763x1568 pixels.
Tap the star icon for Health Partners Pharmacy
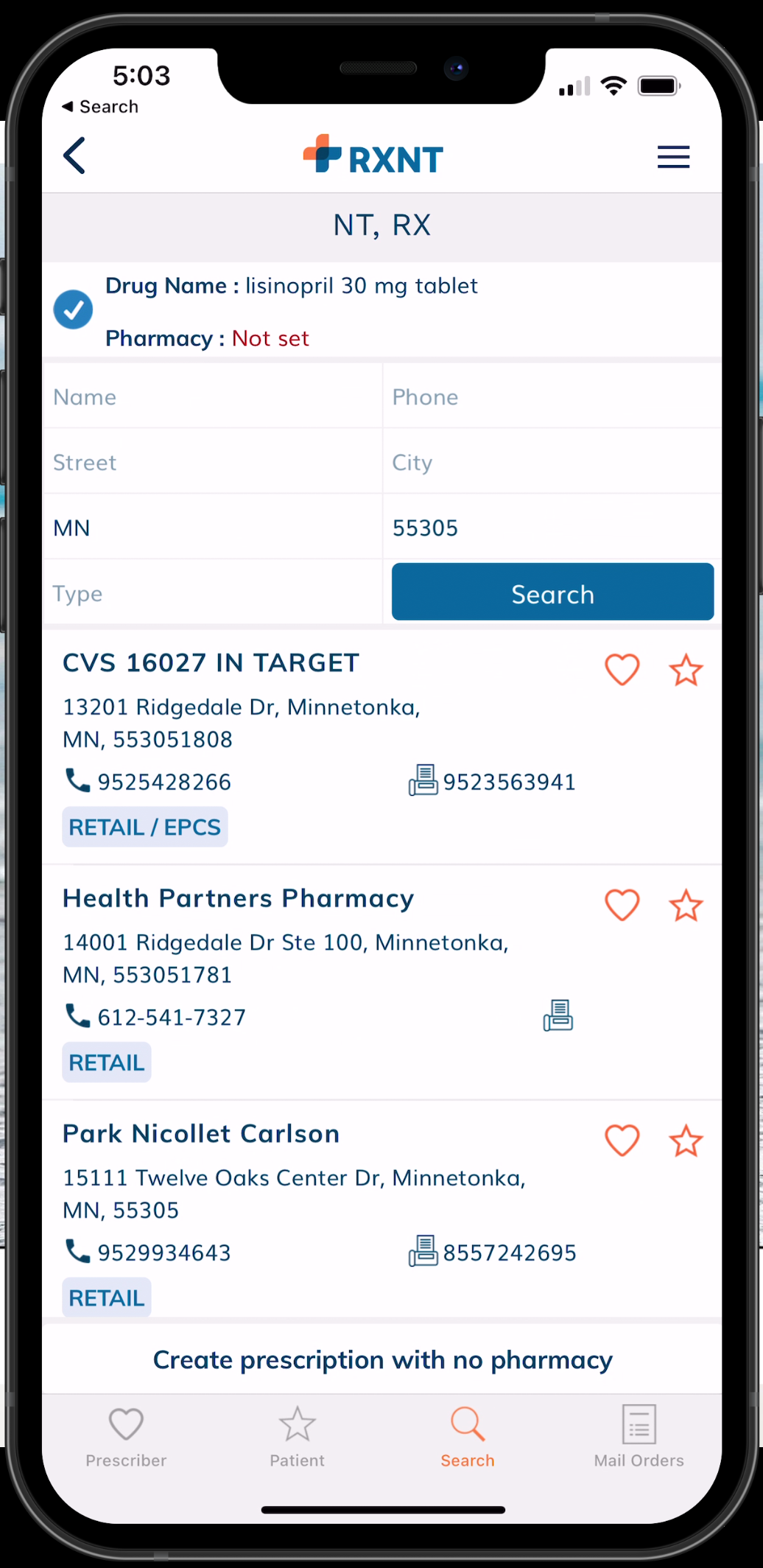pyautogui.click(x=686, y=906)
